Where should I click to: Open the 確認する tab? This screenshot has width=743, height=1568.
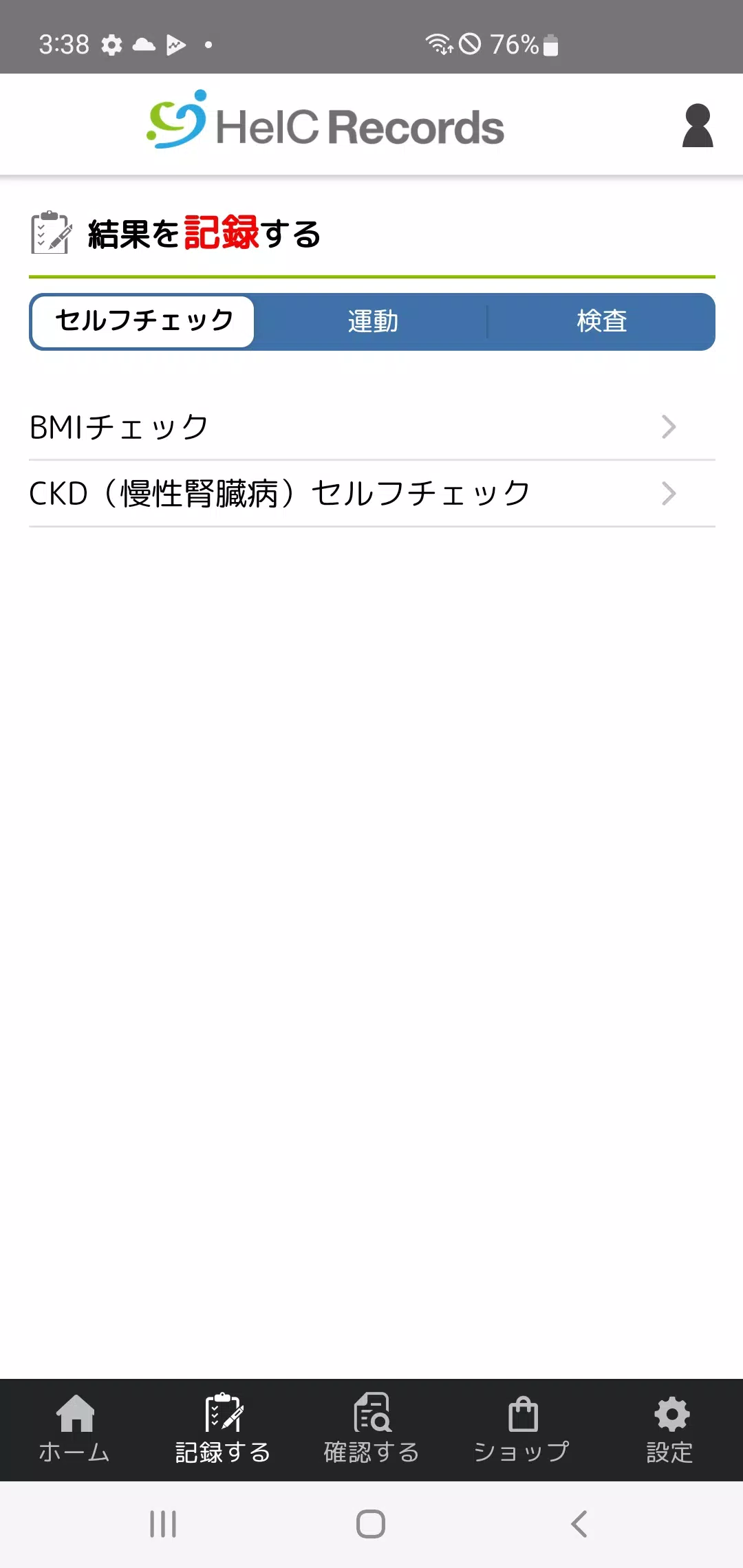pyautogui.click(x=371, y=1429)
